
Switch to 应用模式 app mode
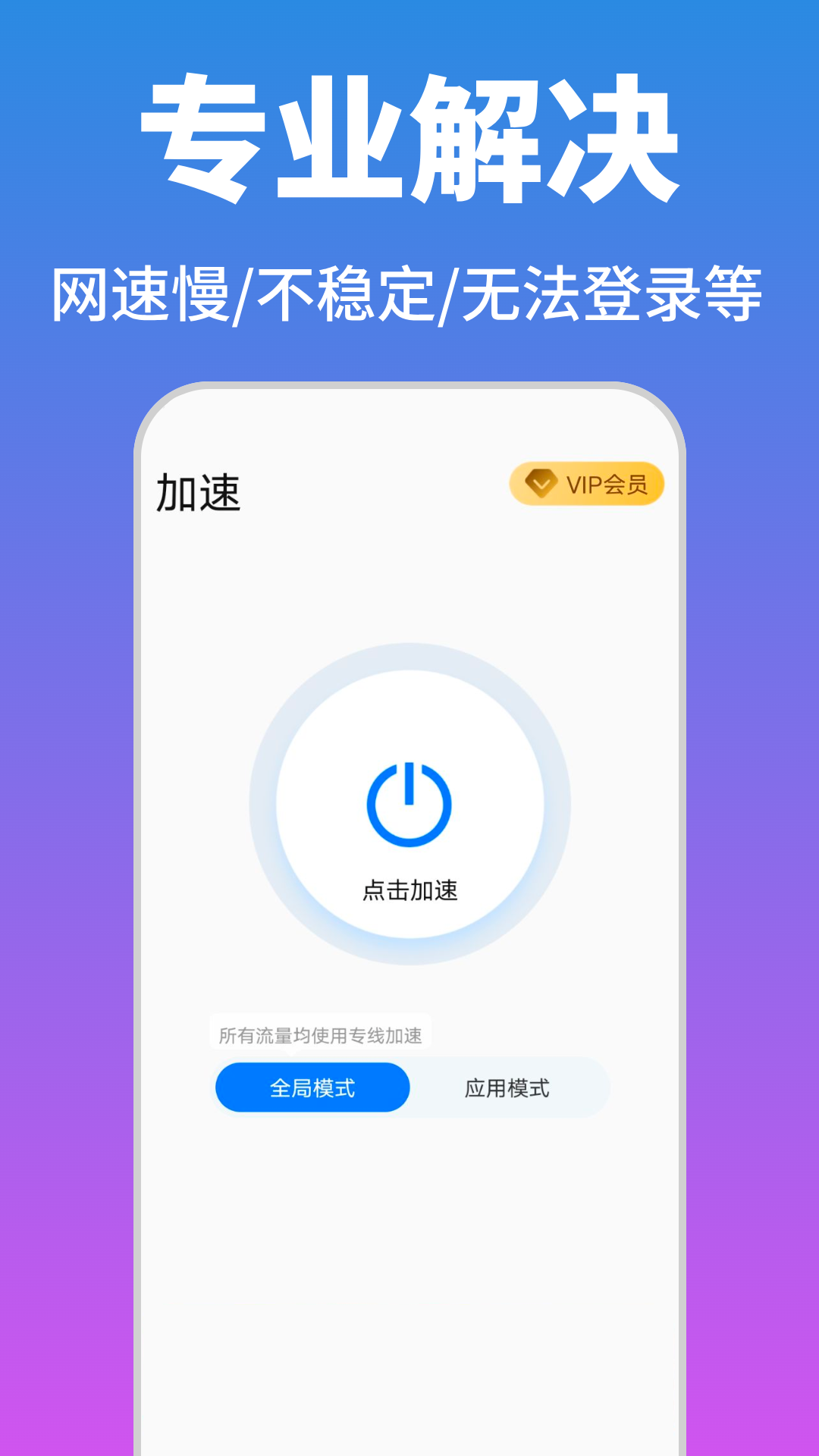point(508,1087)
